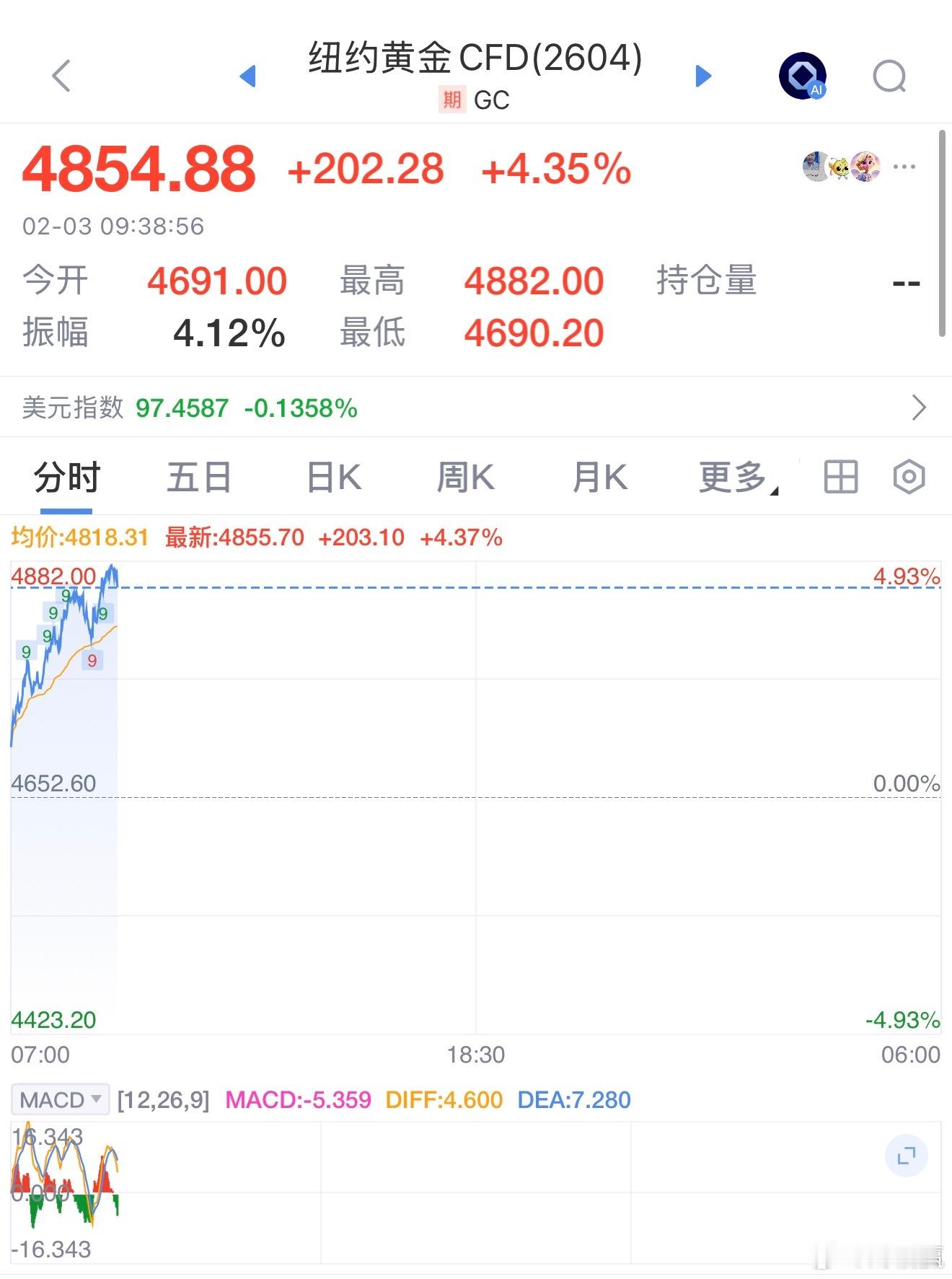This screenshot has width=952, height=1279.
Task: Click the 美元指数 97.4587 quote link
Action: [180, 408]
